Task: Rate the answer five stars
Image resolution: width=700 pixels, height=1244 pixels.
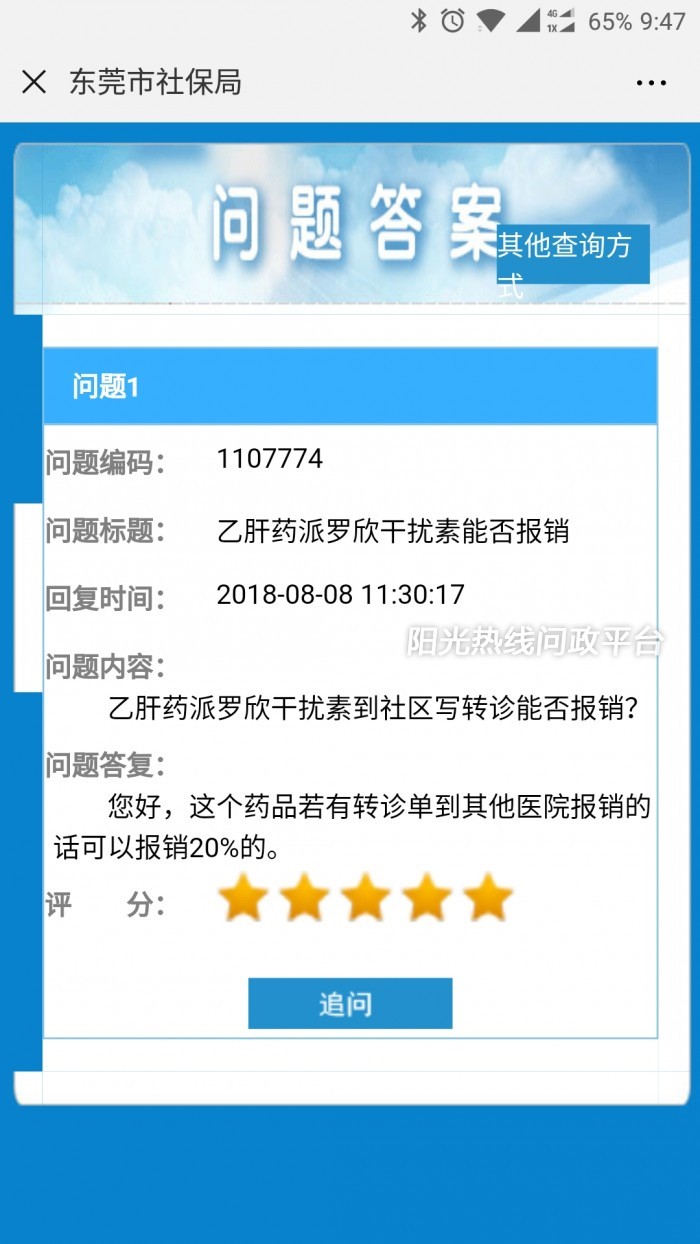Action: [x=488, y=897]
